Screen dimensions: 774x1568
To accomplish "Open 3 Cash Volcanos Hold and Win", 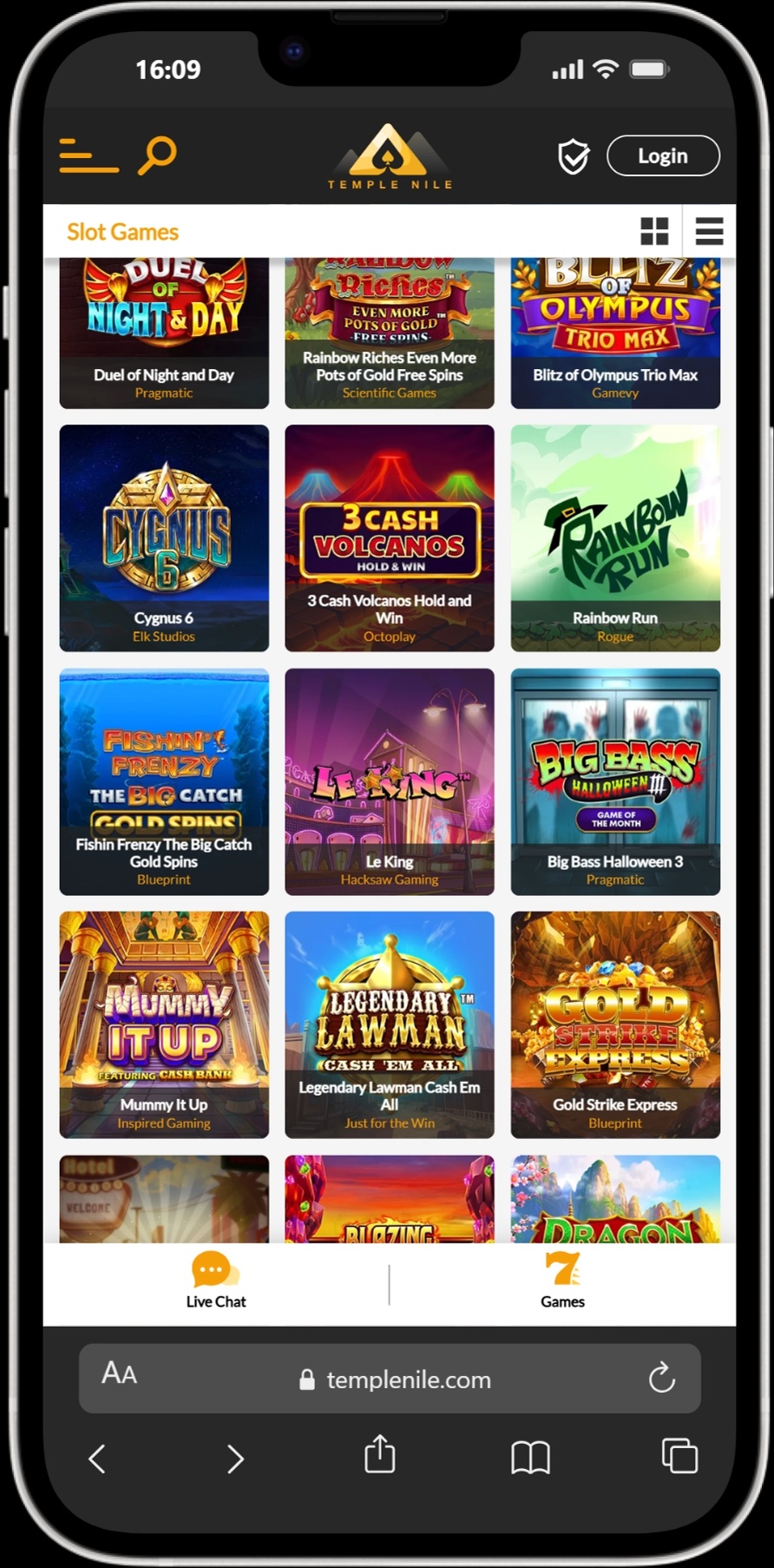I will coord(390,537).
